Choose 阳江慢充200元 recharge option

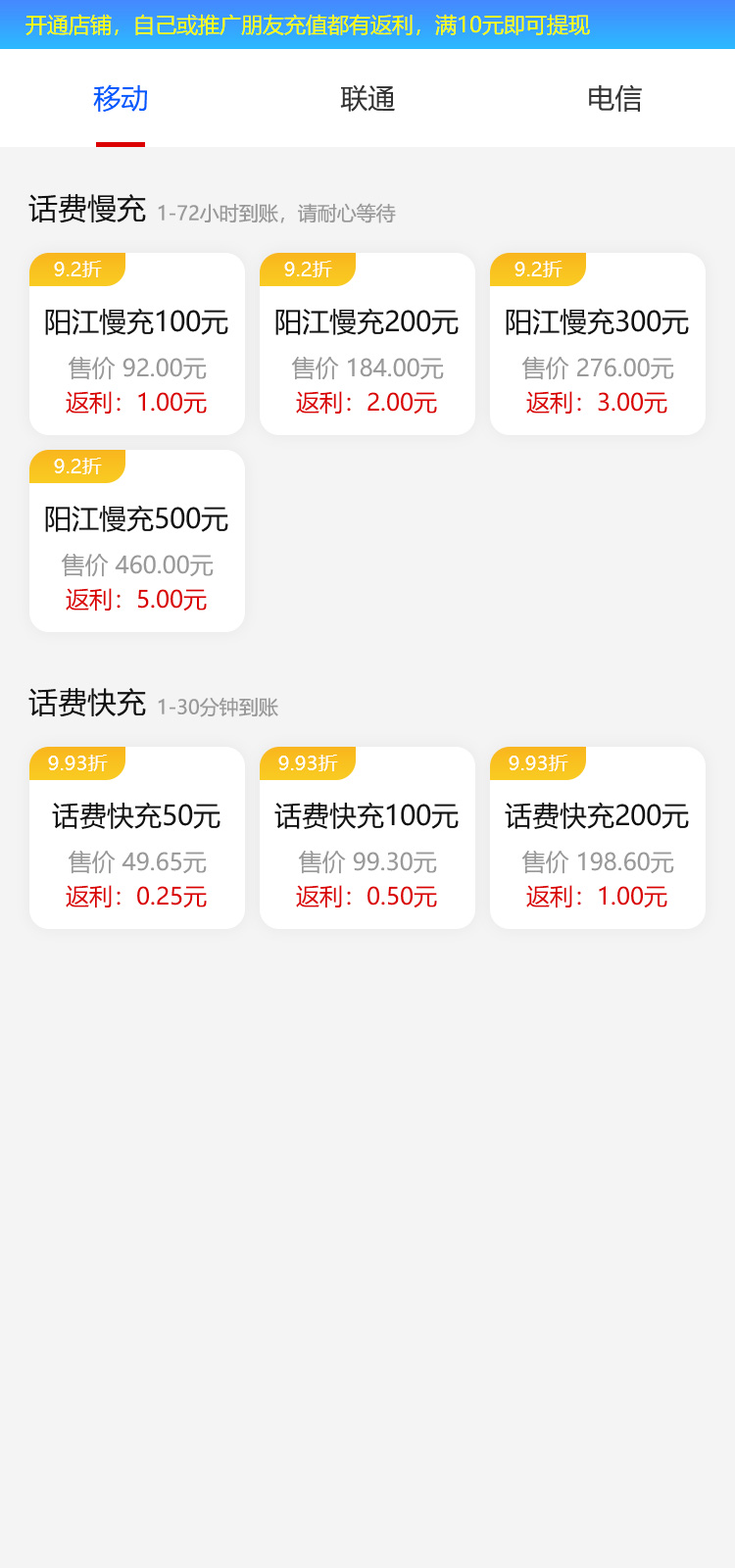point(367,344)
